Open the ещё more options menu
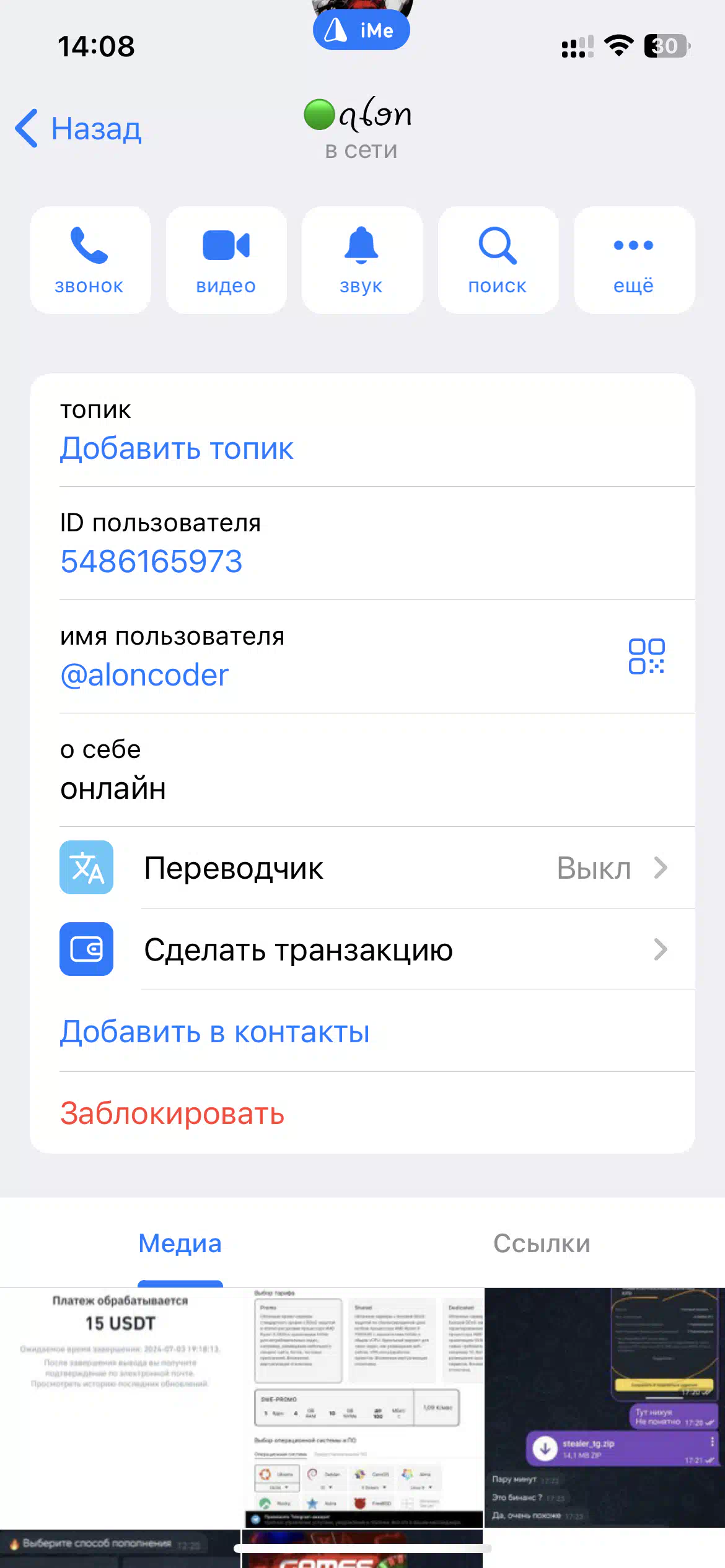 (634, 260)
